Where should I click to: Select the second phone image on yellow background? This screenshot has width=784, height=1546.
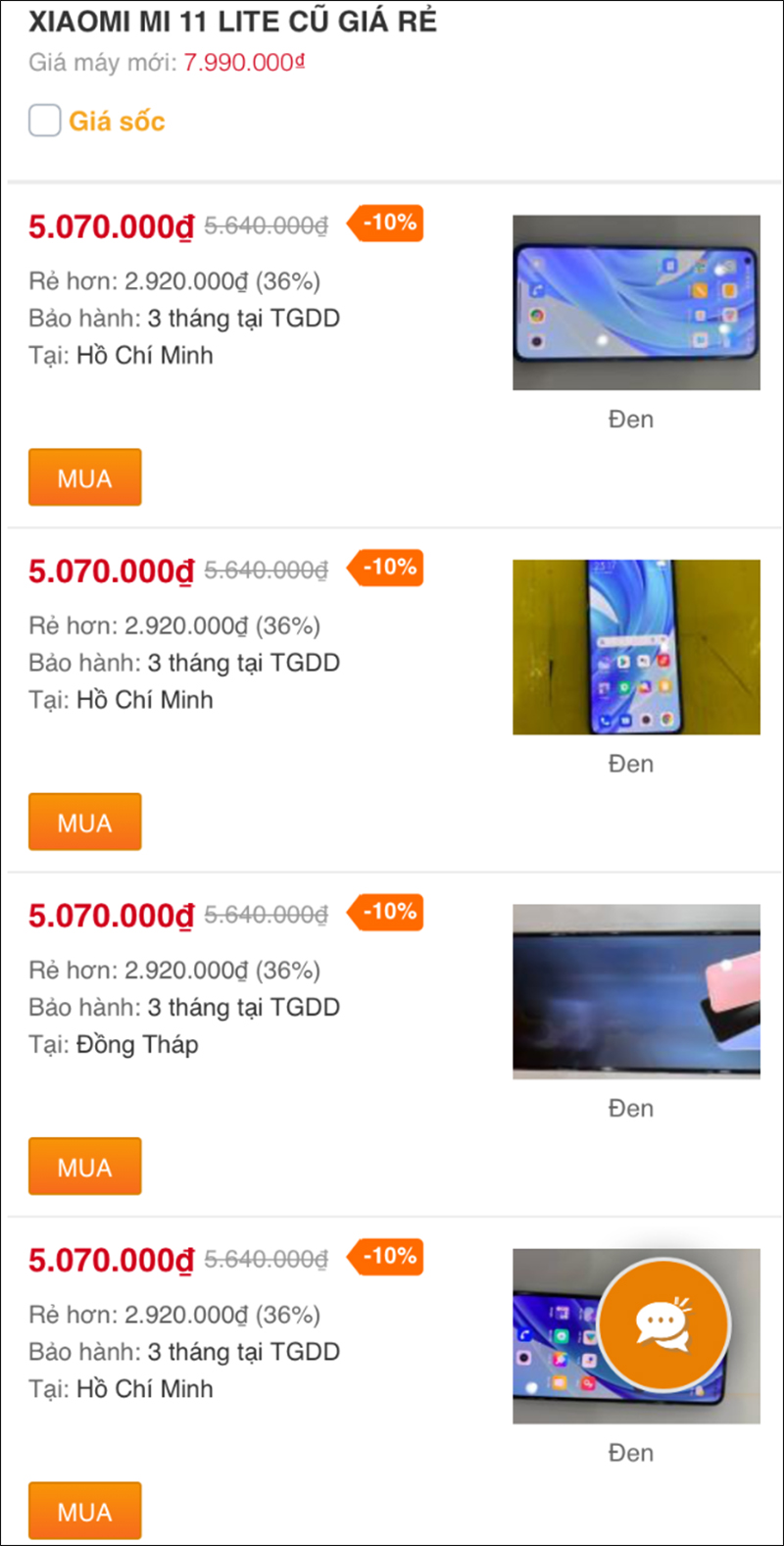[636, 646]
